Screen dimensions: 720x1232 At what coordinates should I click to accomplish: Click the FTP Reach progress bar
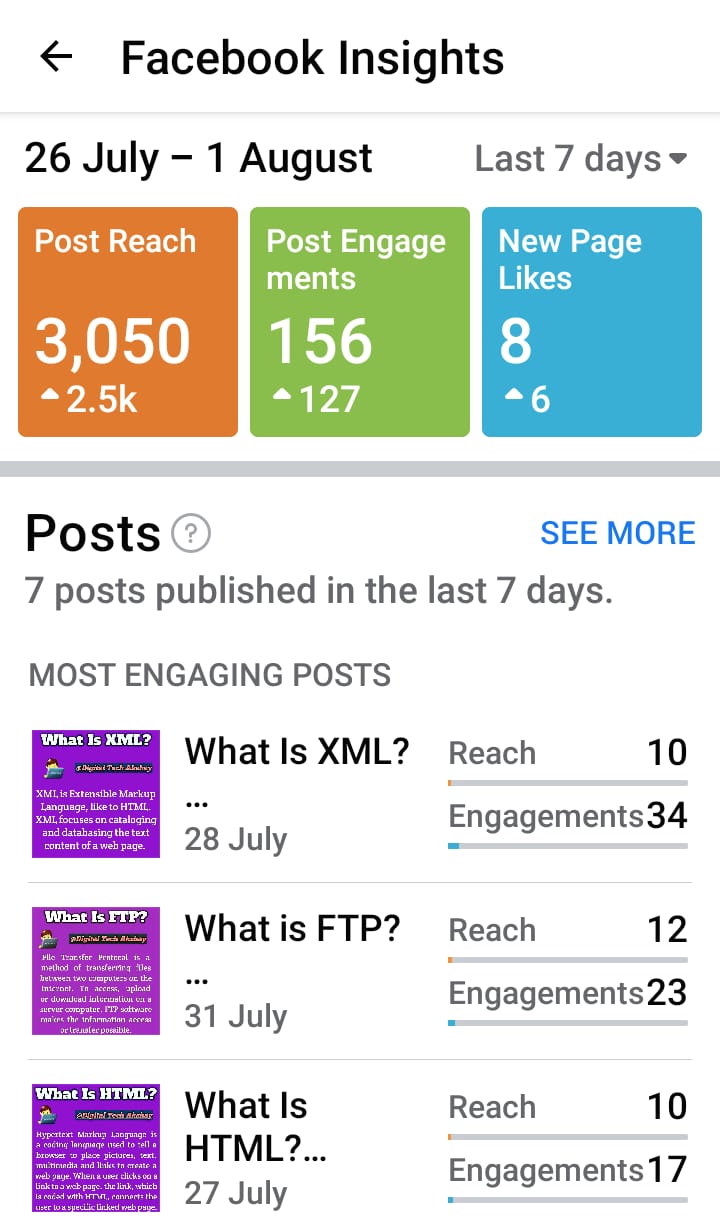pyautogui.click(x=568, y=959)
